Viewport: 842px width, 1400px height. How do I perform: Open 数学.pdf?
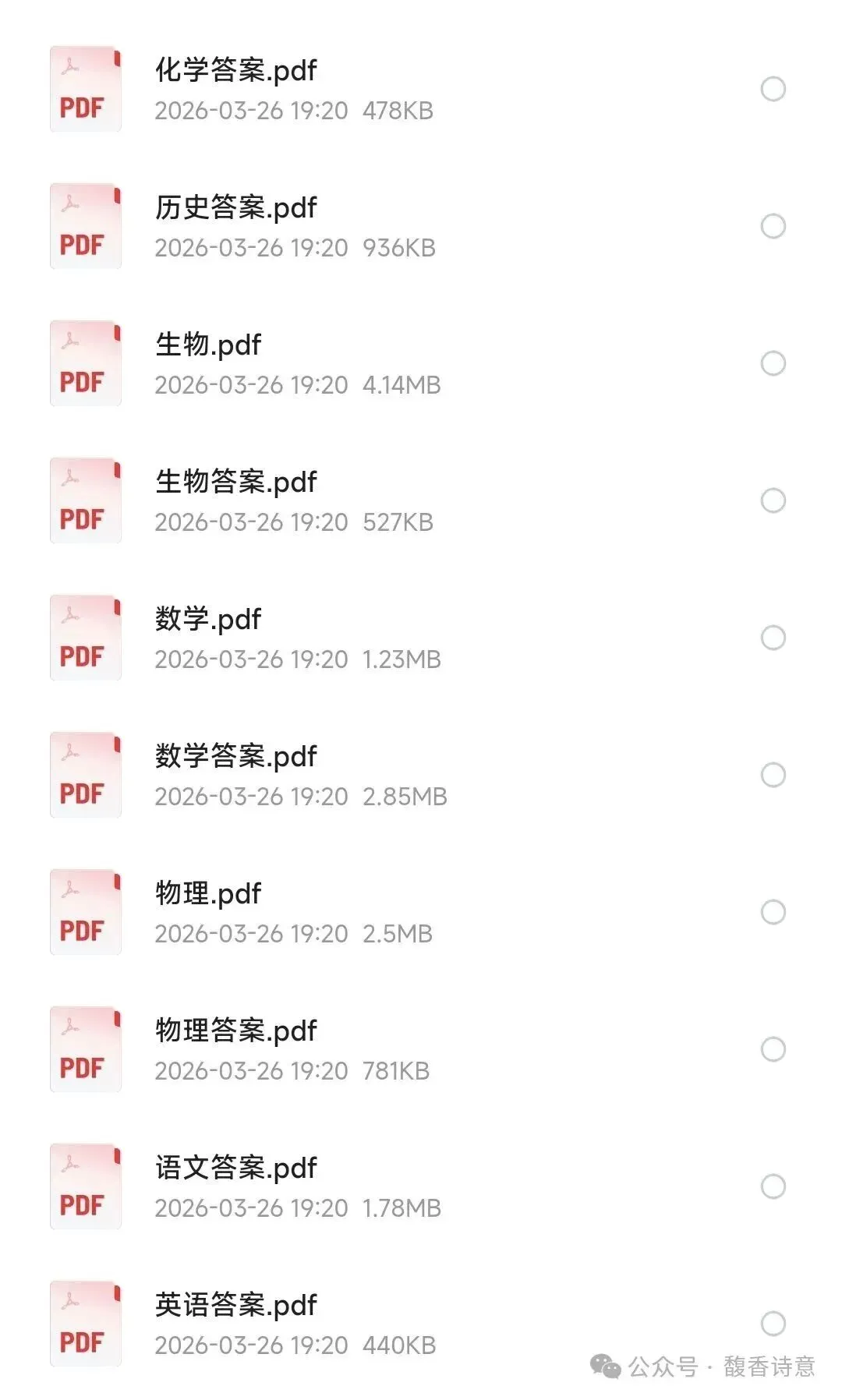tap(208, 620)
